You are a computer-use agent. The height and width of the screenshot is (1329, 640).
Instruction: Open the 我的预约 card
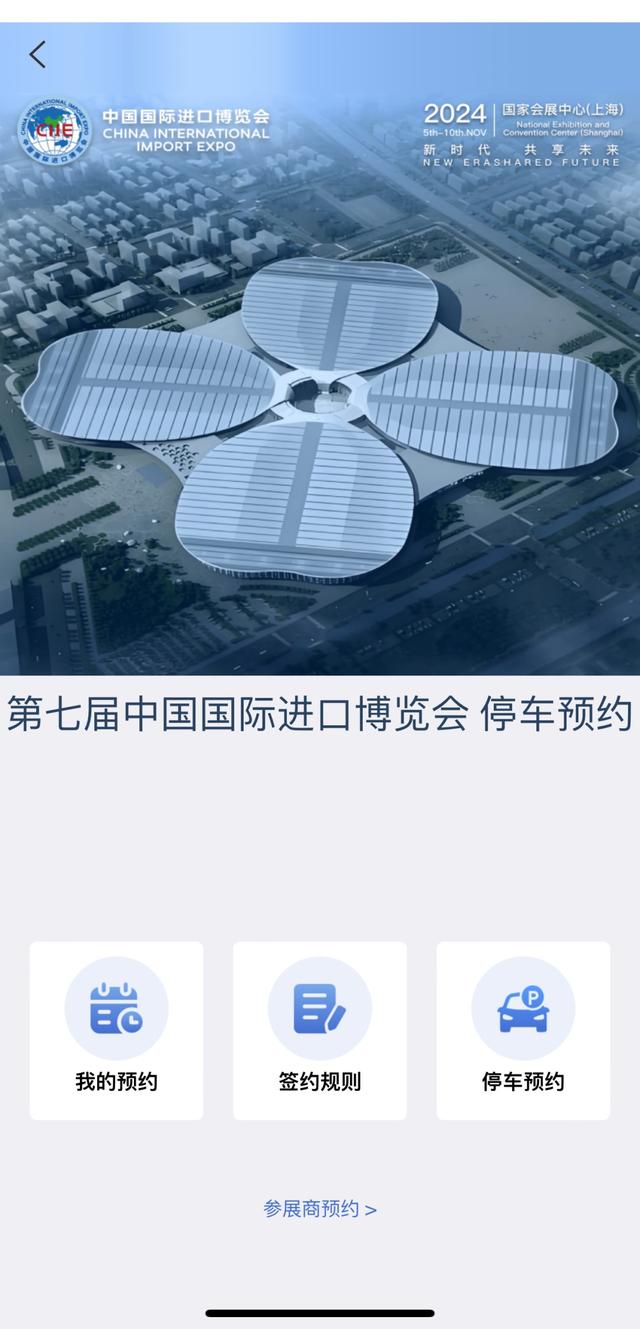[116, 1030]
